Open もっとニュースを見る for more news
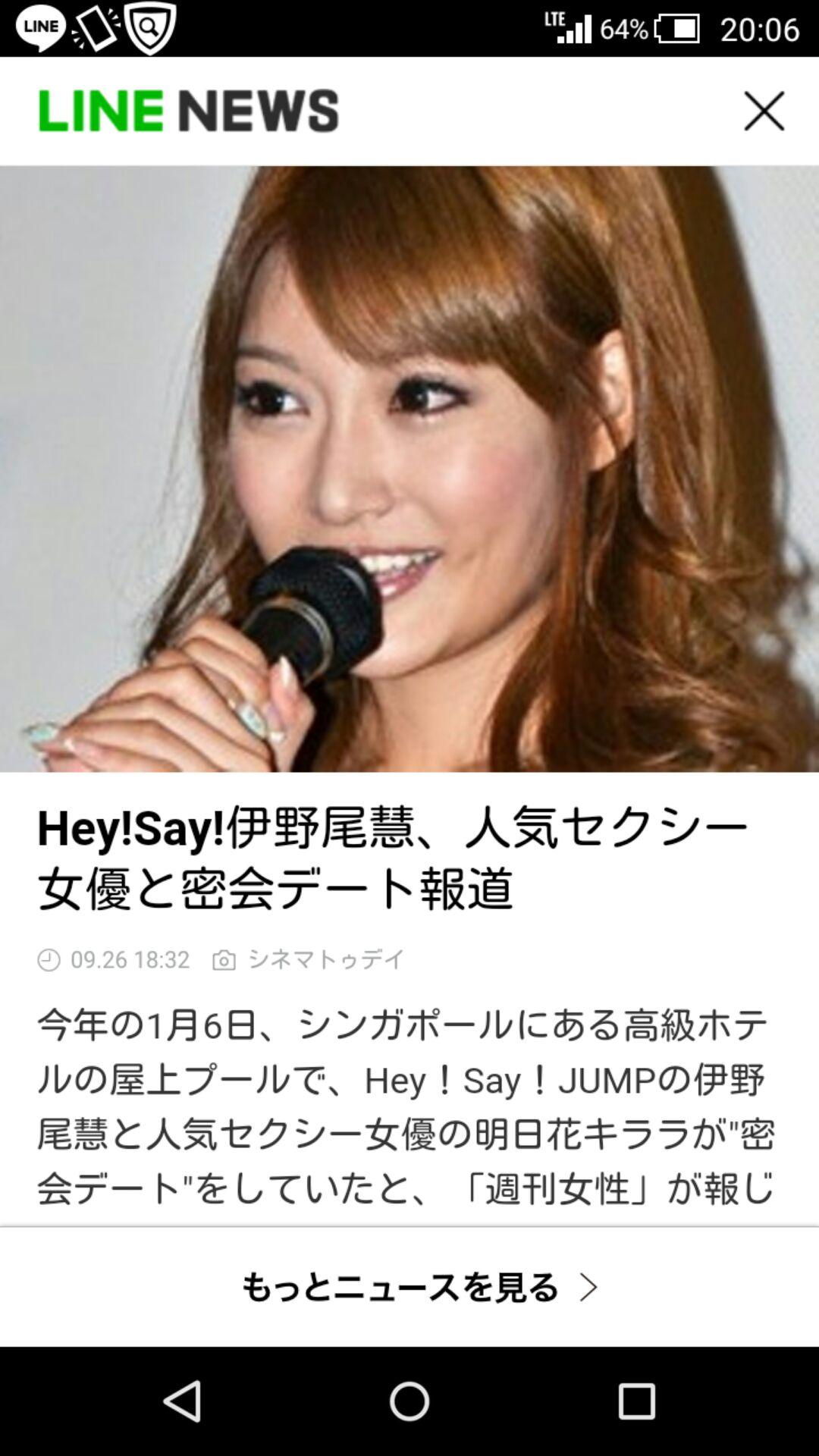Viewport: 819px width, 1456px height. click(419, 1287)
